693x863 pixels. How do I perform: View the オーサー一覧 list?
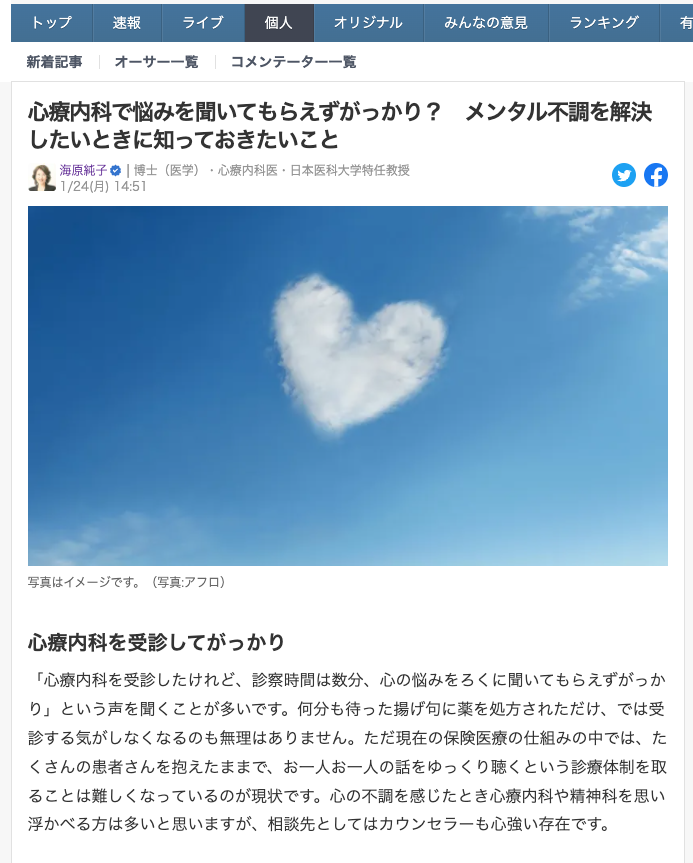pyautogui.click(x=156, y=62)
